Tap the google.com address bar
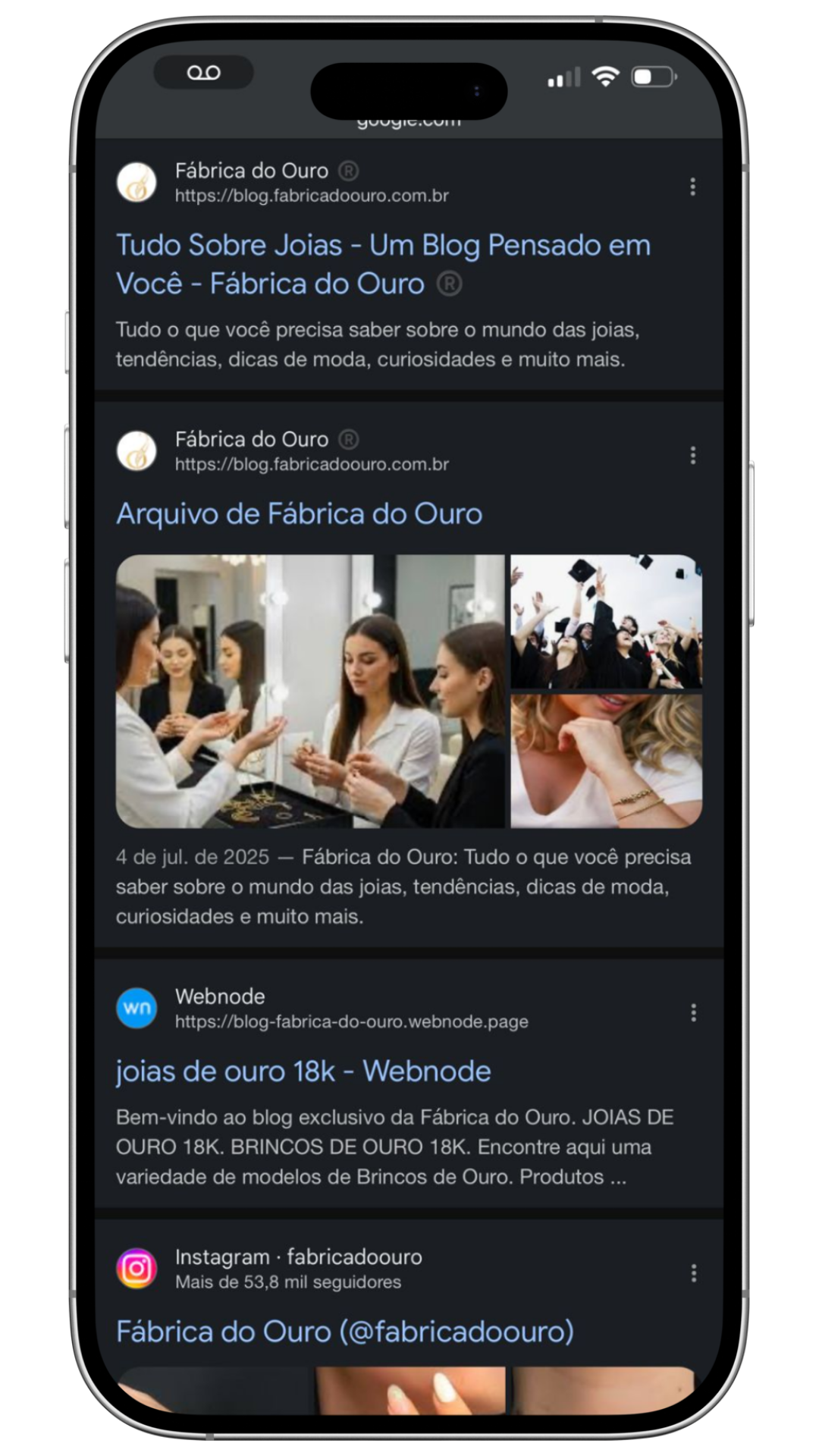 (x=409, y=121)
